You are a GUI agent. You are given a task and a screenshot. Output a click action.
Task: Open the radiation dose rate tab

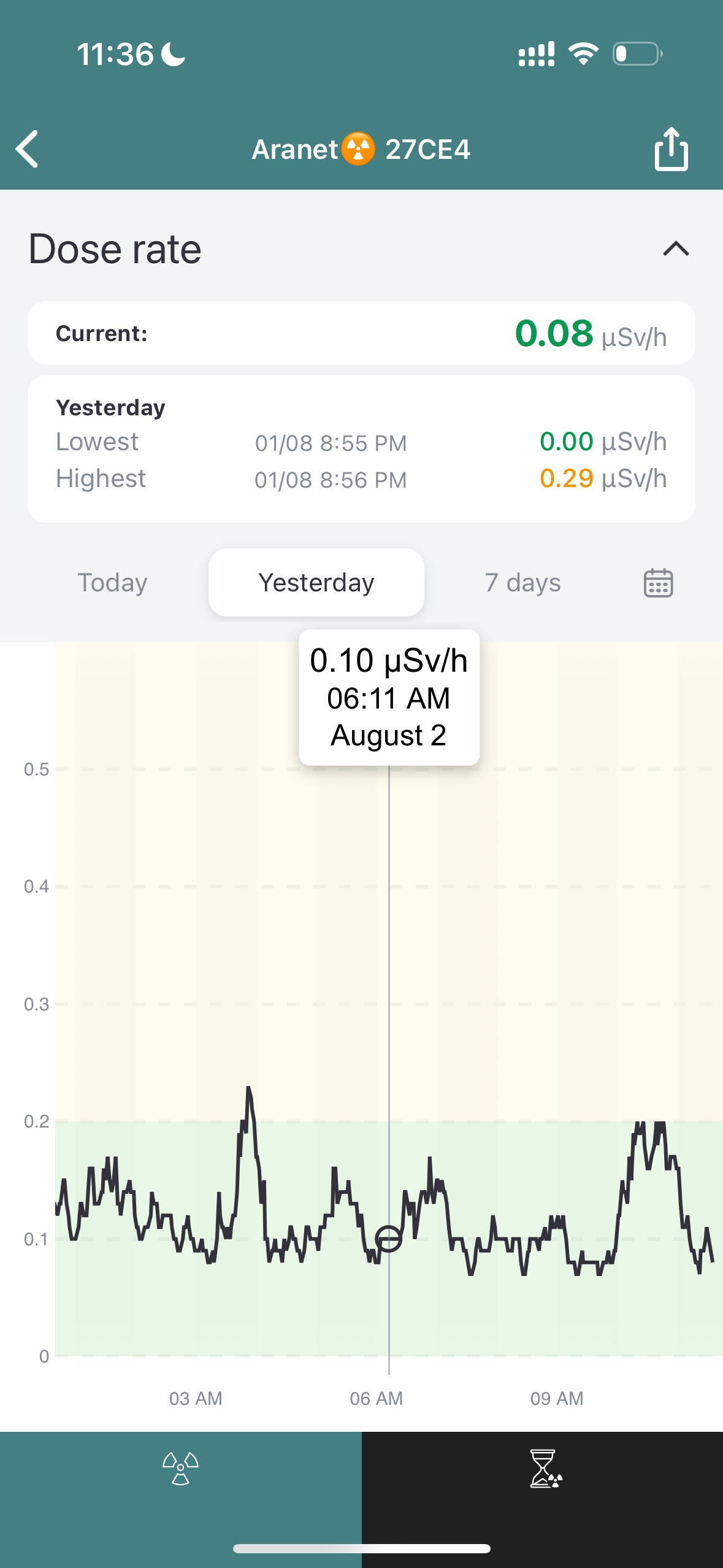click(180, 1469)
